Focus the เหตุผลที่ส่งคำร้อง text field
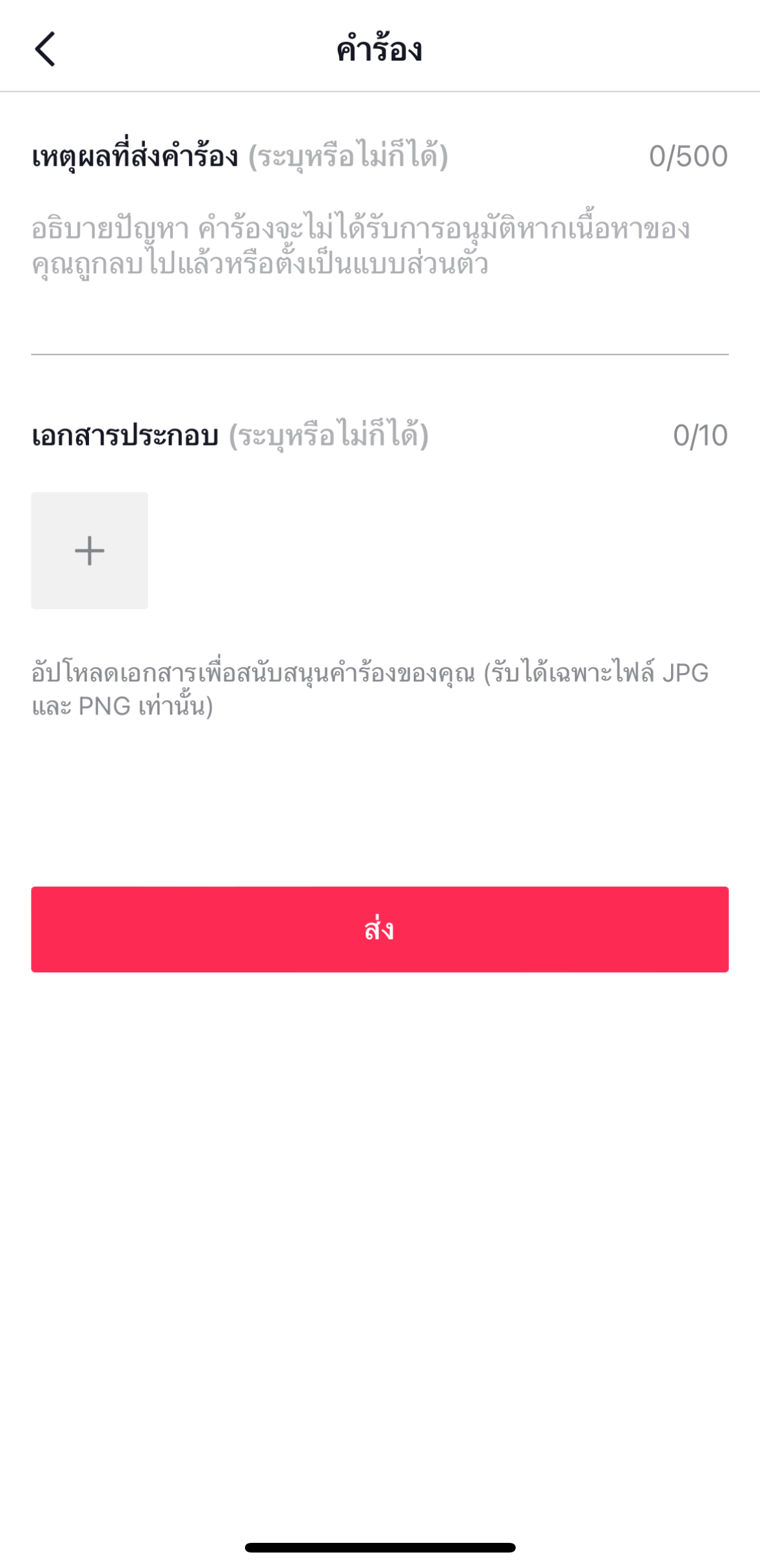 pos(379,271)
